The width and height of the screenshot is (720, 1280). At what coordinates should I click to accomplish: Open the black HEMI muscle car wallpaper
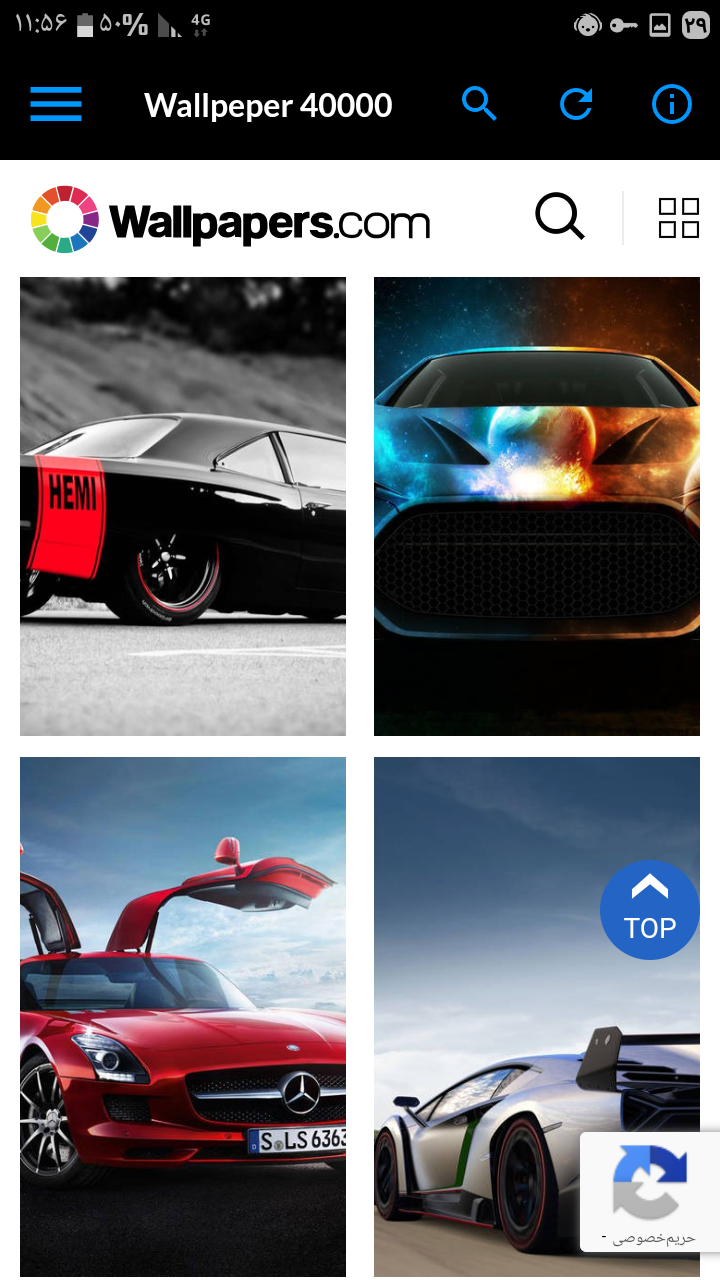coord(183,506)
